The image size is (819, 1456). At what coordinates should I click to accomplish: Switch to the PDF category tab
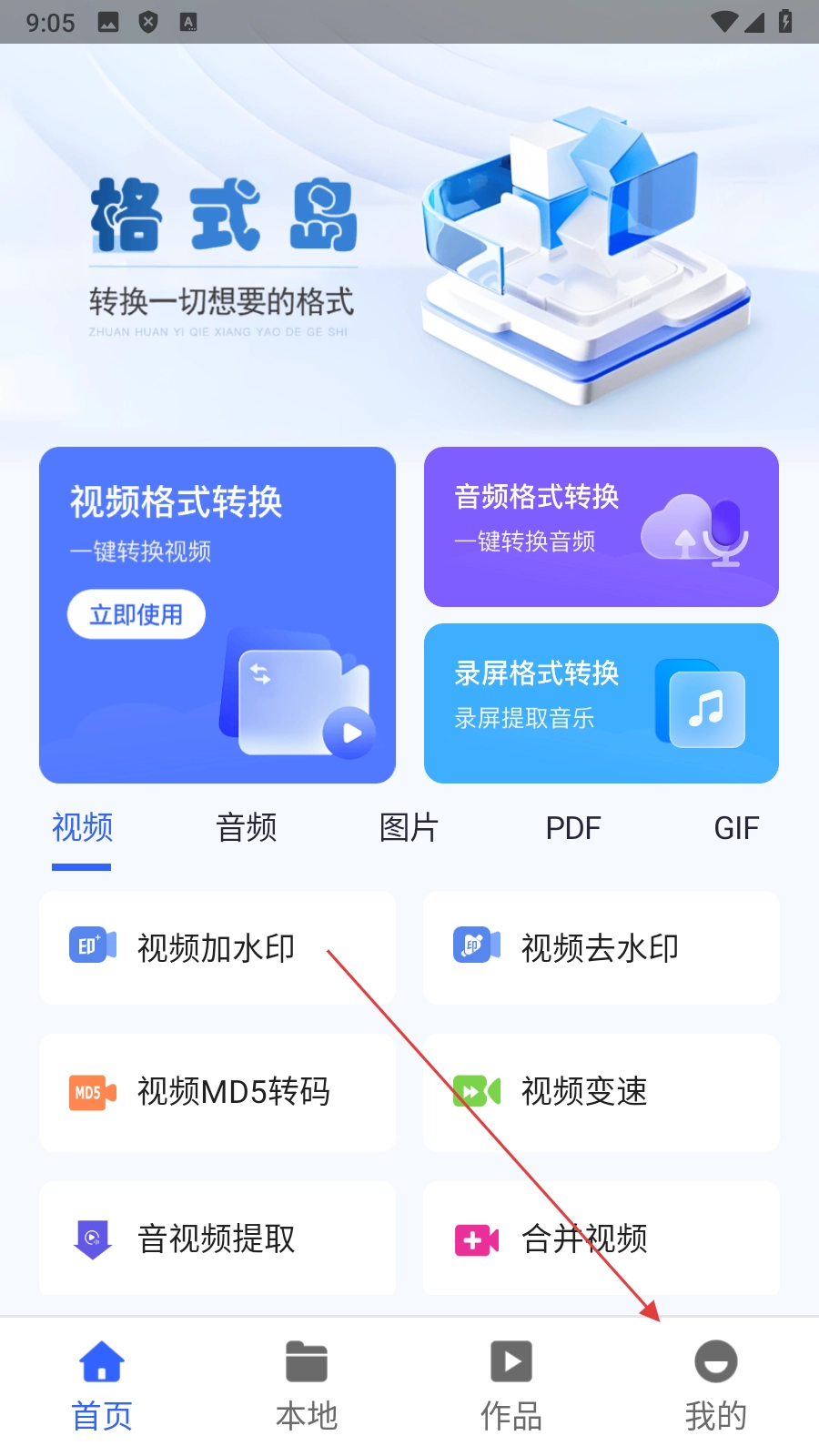point(573,828)
